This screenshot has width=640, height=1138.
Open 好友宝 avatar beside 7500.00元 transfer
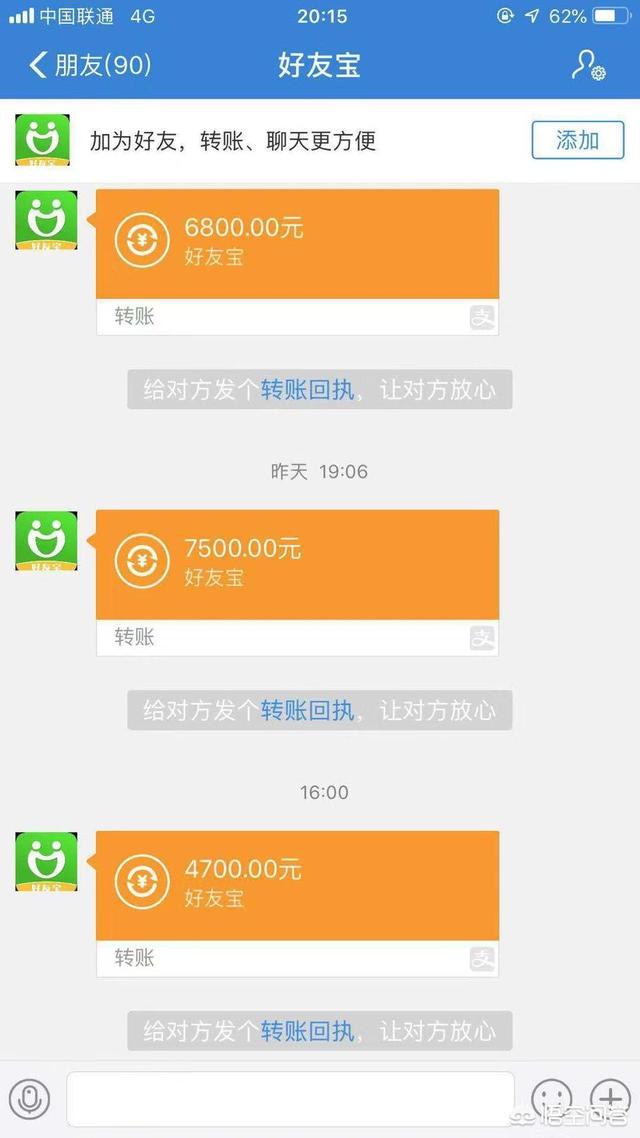[x=46, y=541]
